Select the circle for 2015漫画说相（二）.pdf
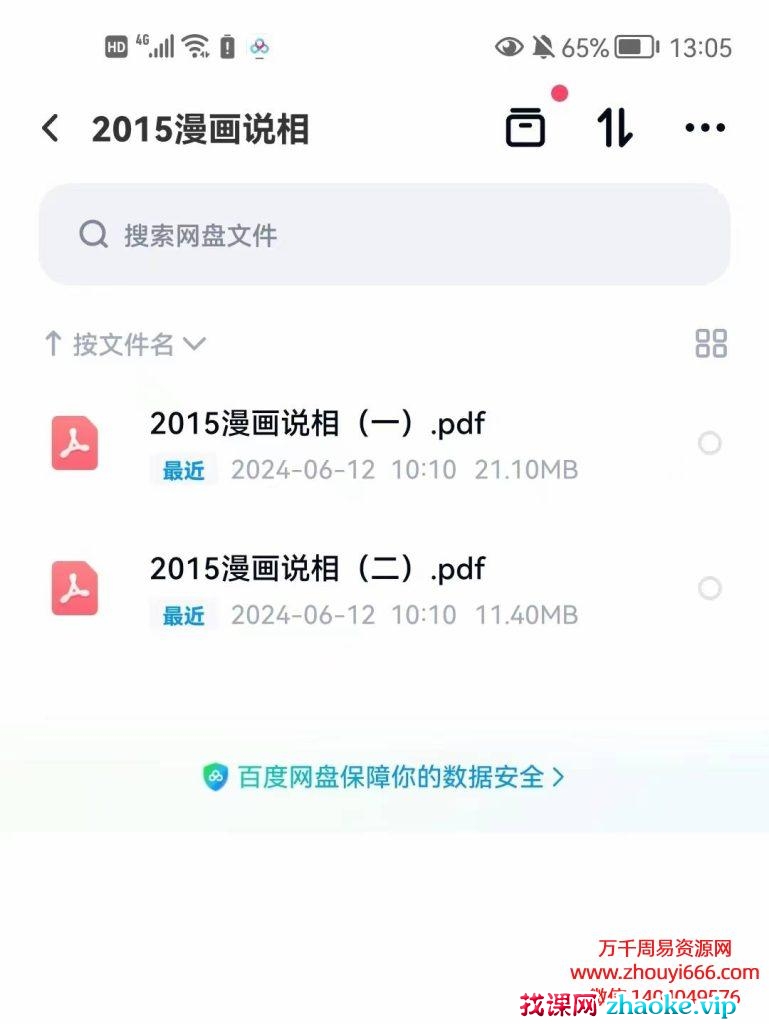 click(710, 588)
